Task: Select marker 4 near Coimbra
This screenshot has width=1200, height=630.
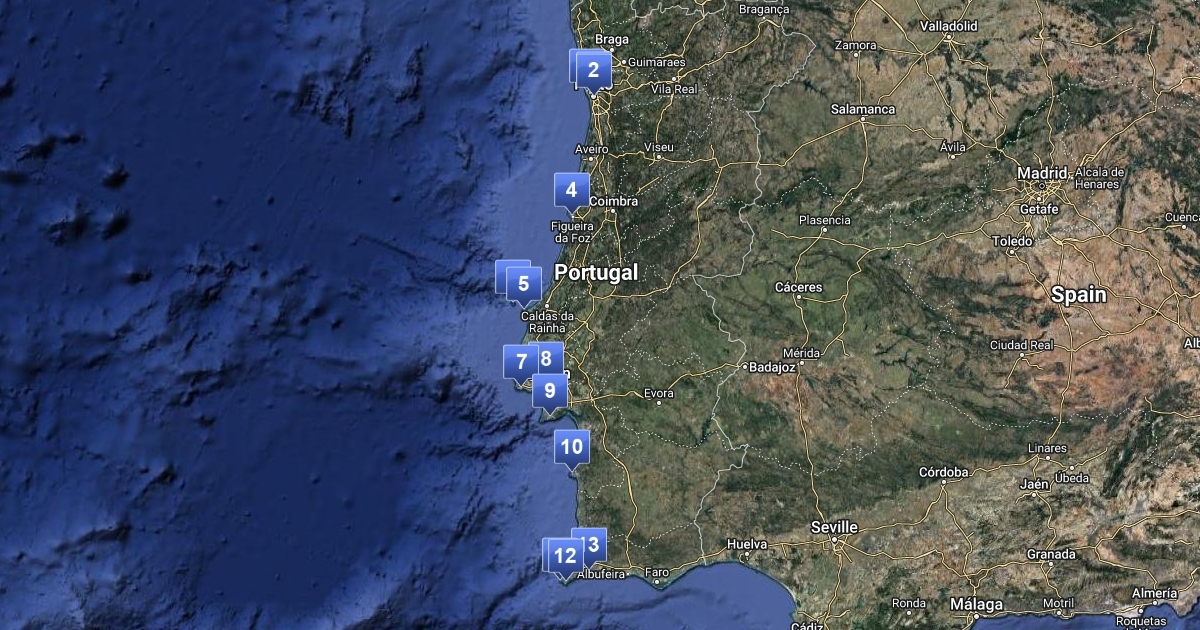Action: point(571,189)
